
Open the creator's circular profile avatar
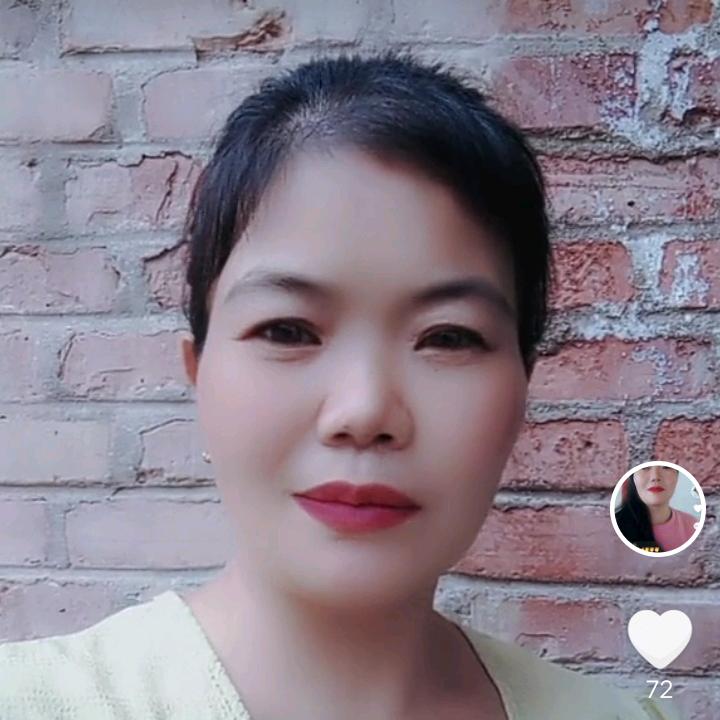pos(658,509)
